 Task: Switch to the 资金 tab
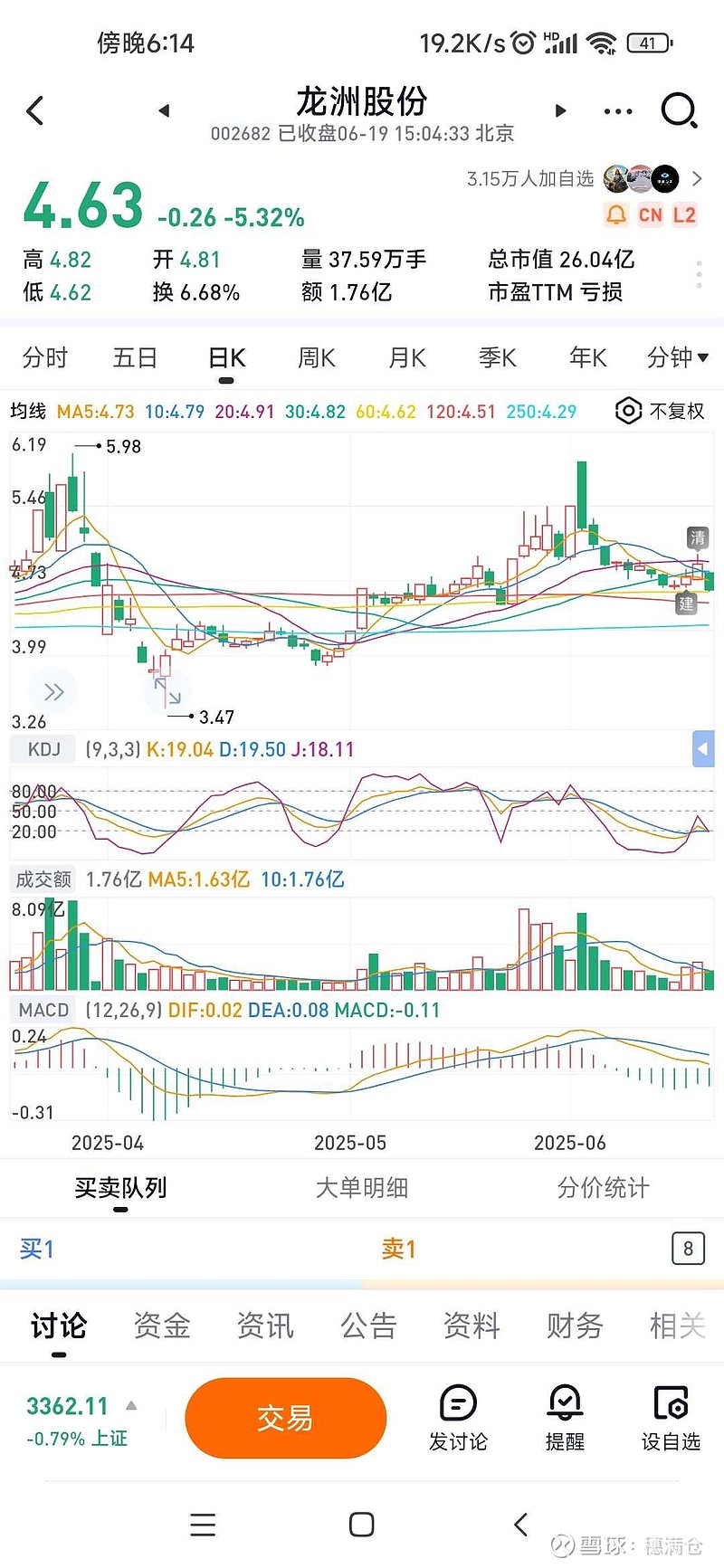point(162,1326)
